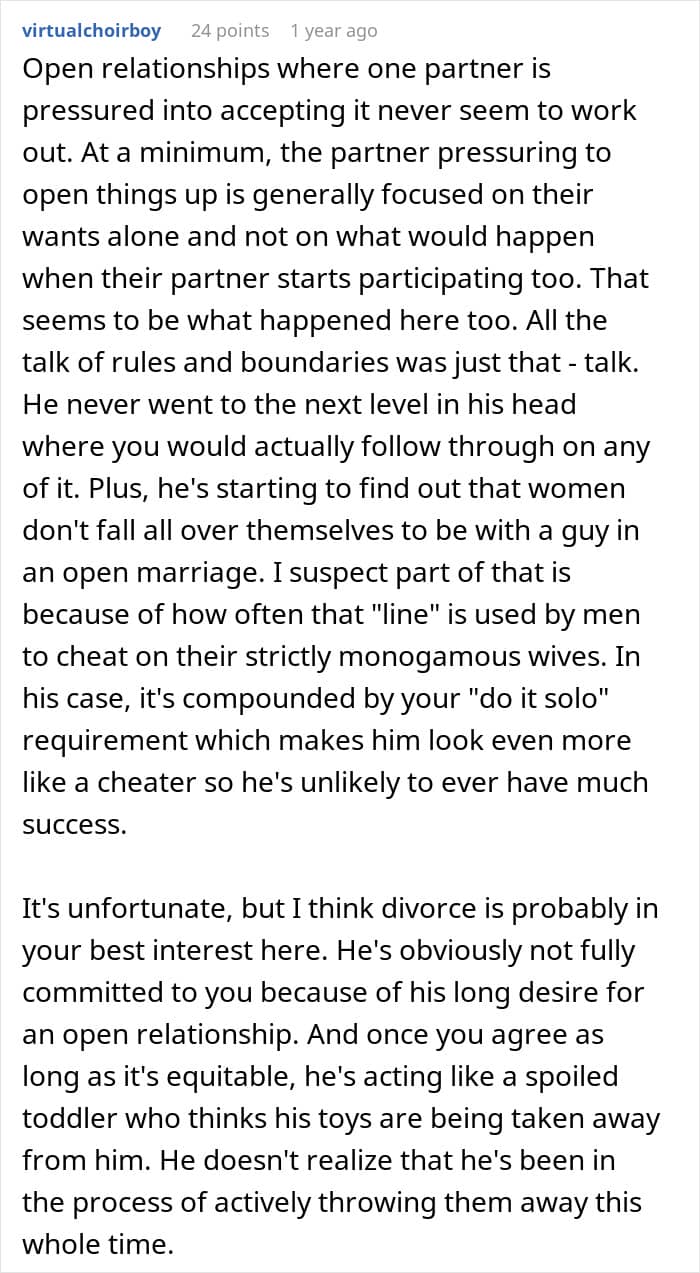Open virtualchoirboy's user profile
Screen dimensions: 700x1273
(90, 31)
